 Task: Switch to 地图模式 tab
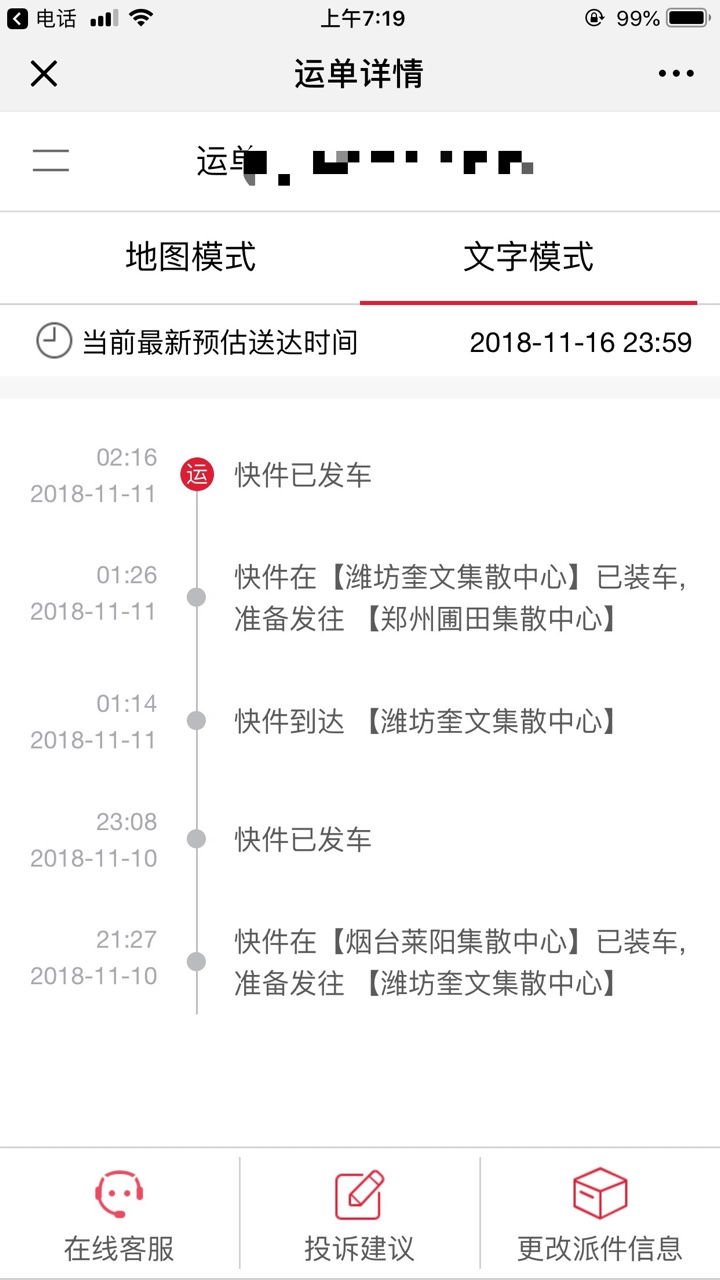click(190, 257)
